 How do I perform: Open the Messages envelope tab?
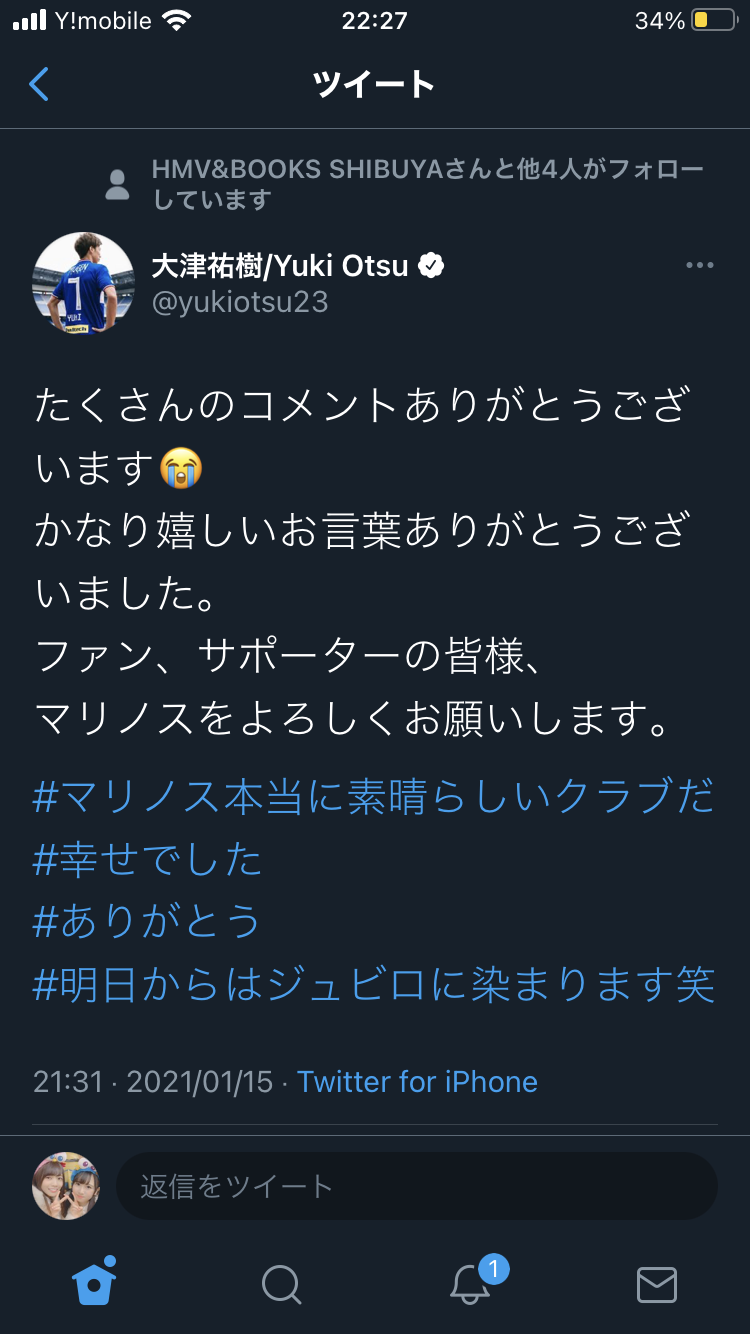[x=657, y=1284]
